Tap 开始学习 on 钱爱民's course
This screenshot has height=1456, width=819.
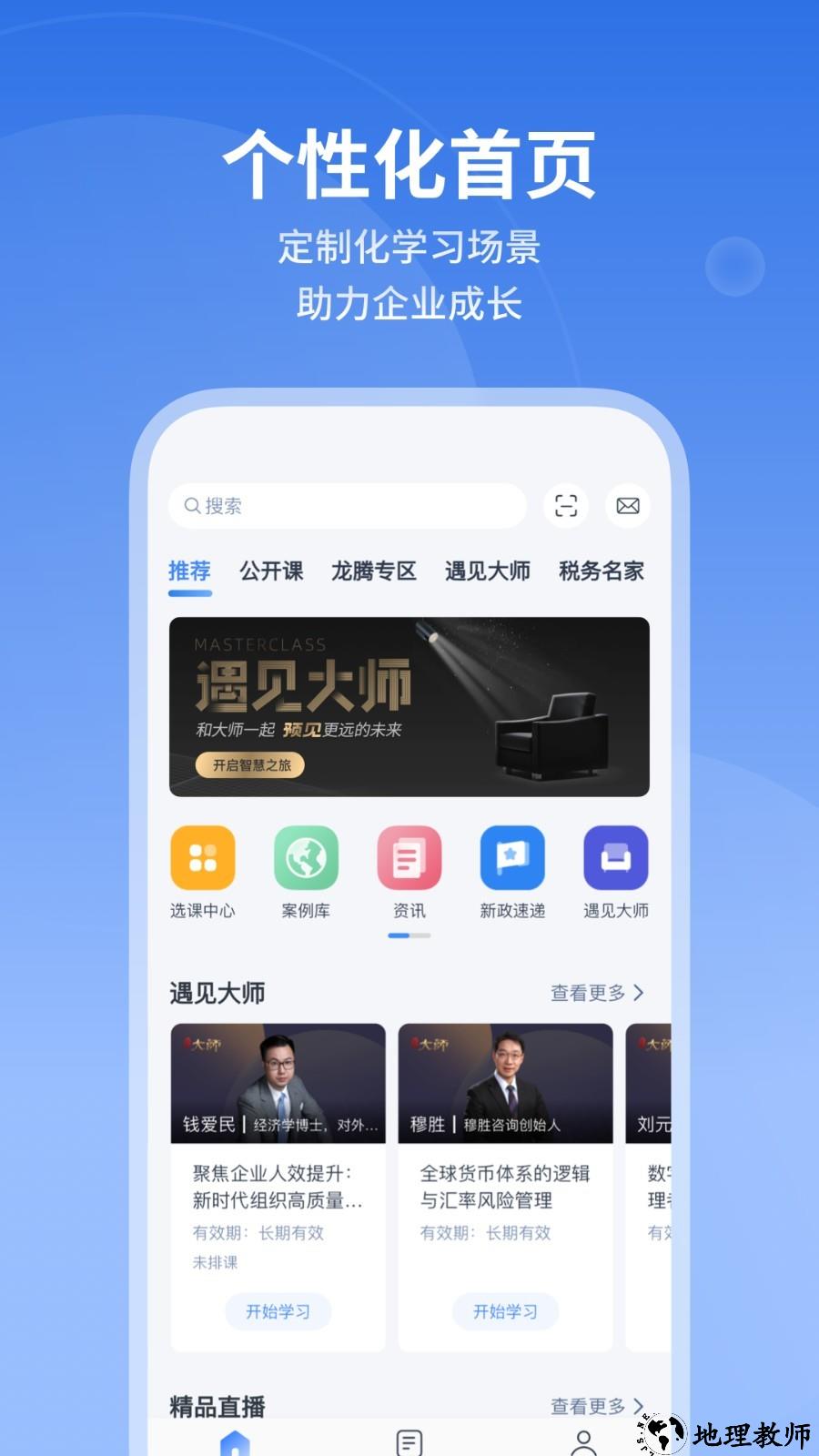[278, 1312]
